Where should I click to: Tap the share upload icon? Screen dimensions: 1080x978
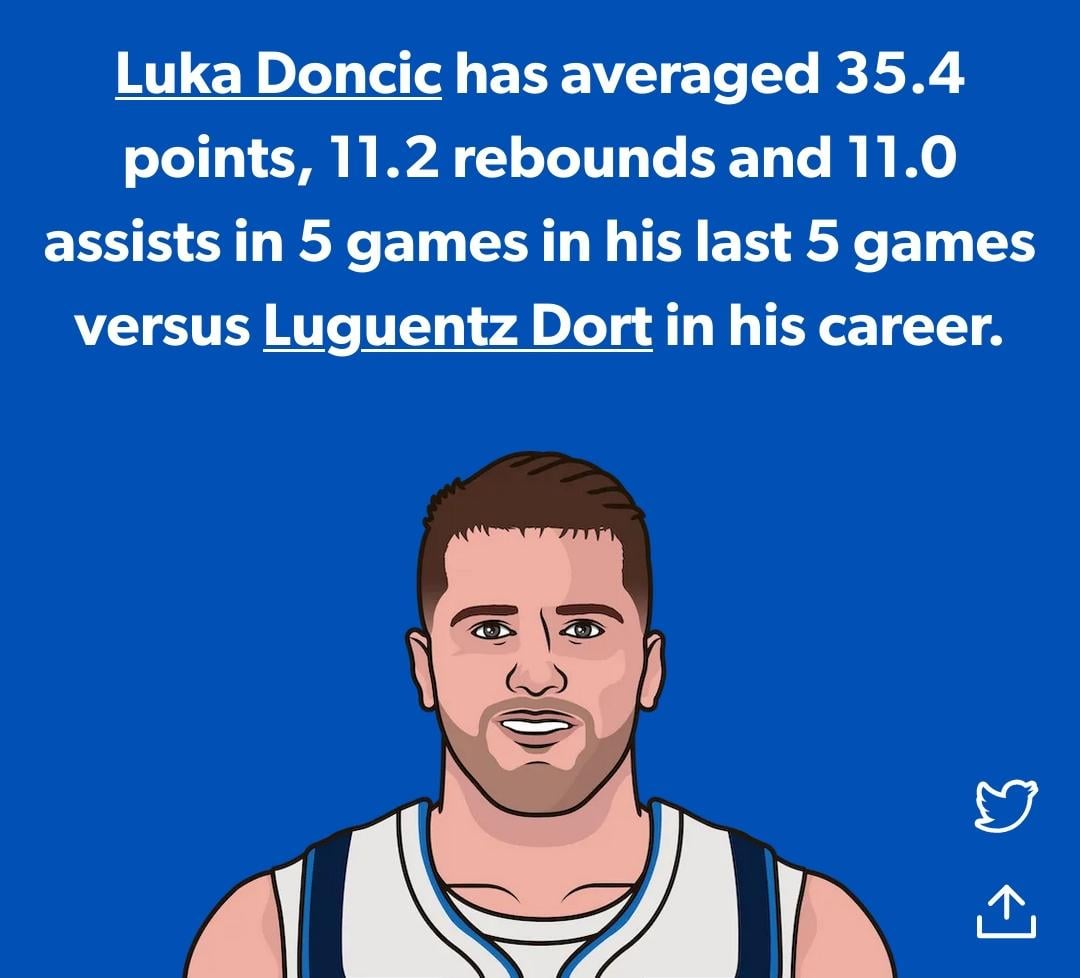pos(1006,910)
